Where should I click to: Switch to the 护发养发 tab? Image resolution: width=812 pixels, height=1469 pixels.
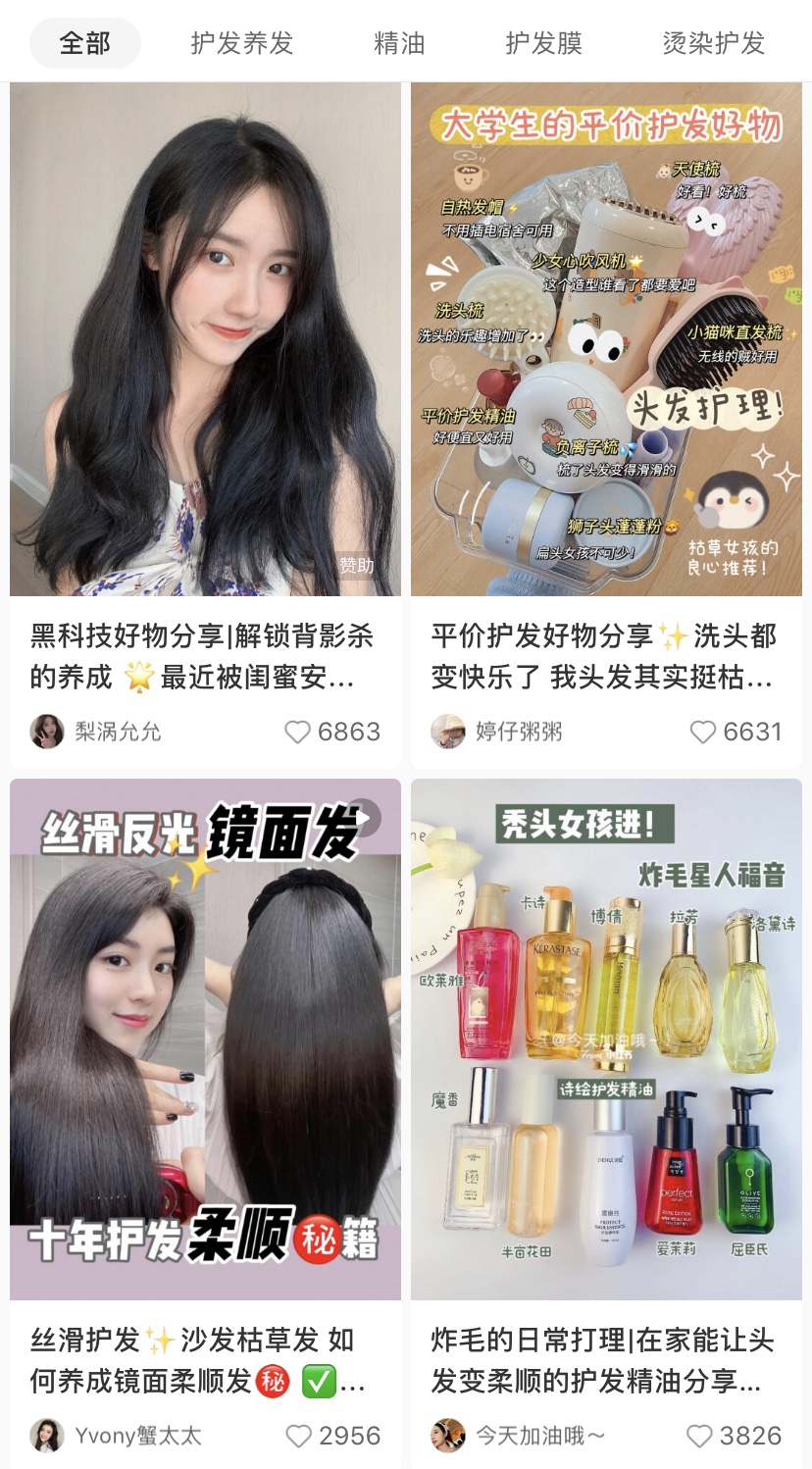(241, 44)
